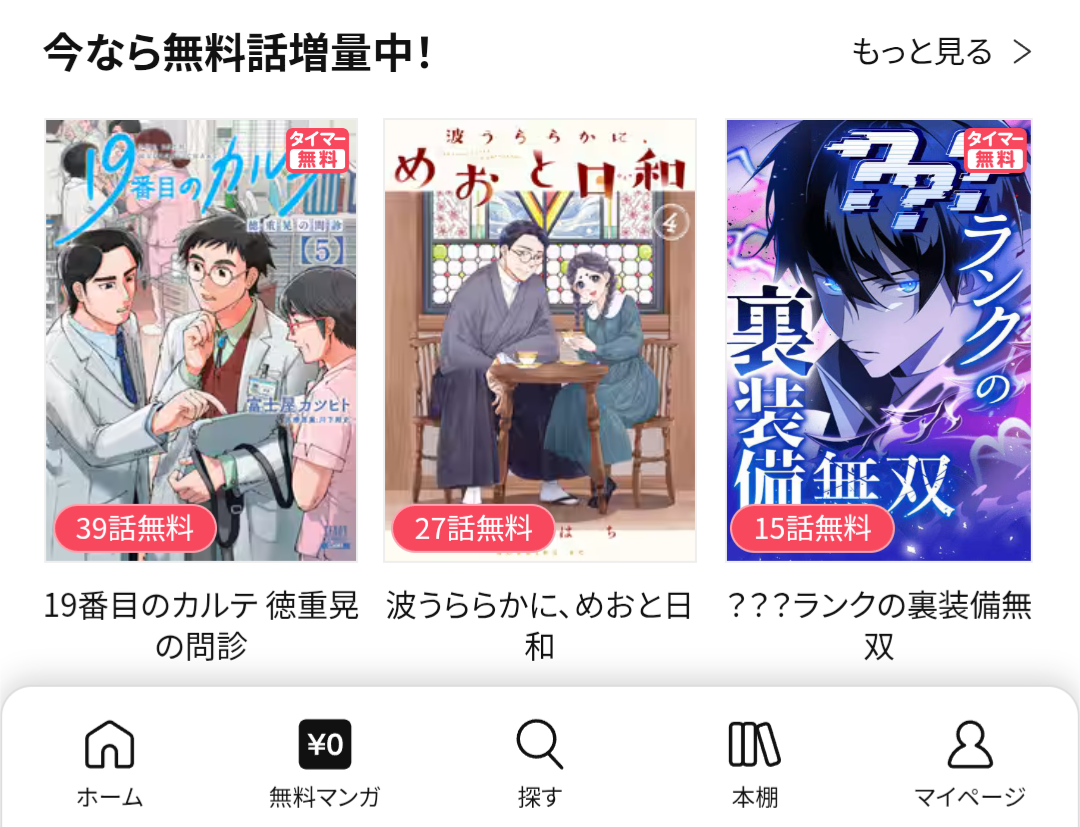Open もっと見る to see more titles
The height and width of the screenshot is (827, 1080).
tap(940, 51)
